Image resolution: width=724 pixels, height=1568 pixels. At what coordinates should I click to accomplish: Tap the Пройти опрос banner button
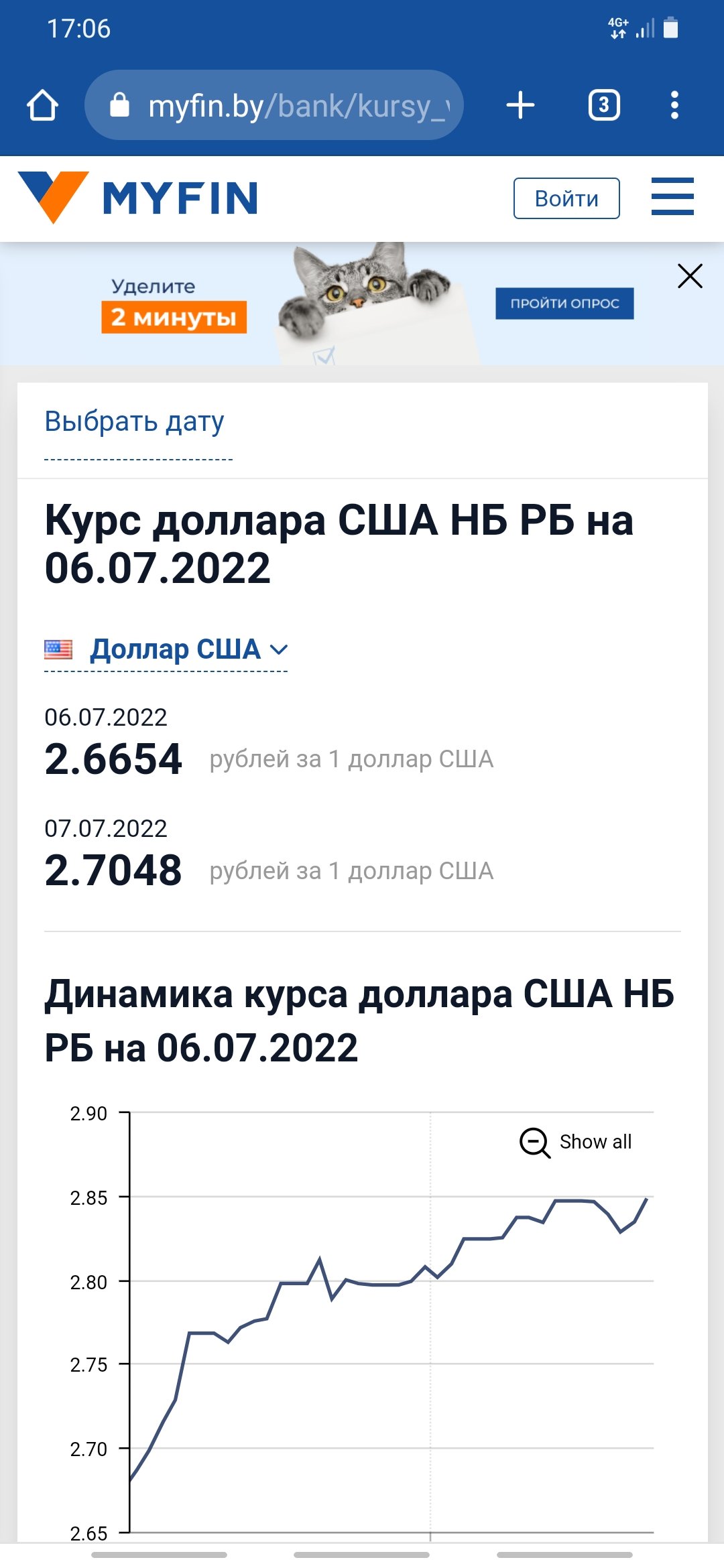[x=564, y=304]
